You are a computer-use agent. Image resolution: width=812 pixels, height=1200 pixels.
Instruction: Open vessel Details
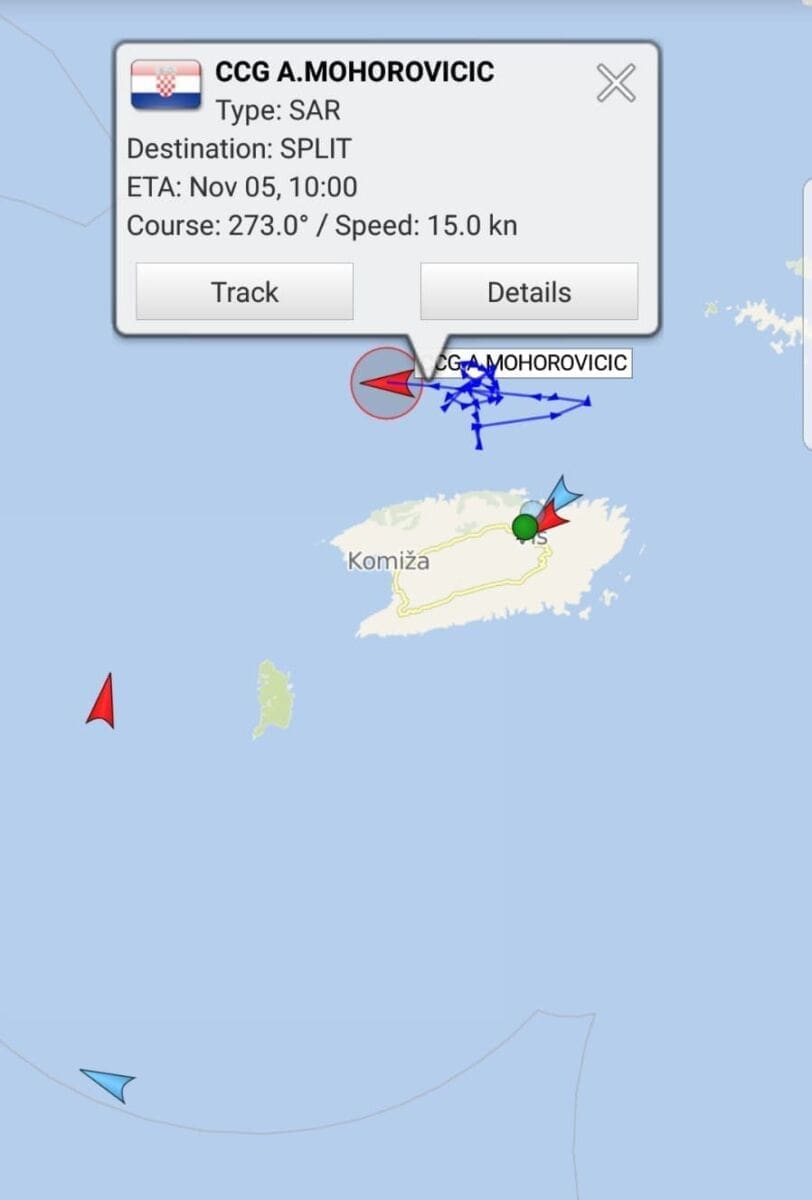pyautogui.click(x=529, y=292)
